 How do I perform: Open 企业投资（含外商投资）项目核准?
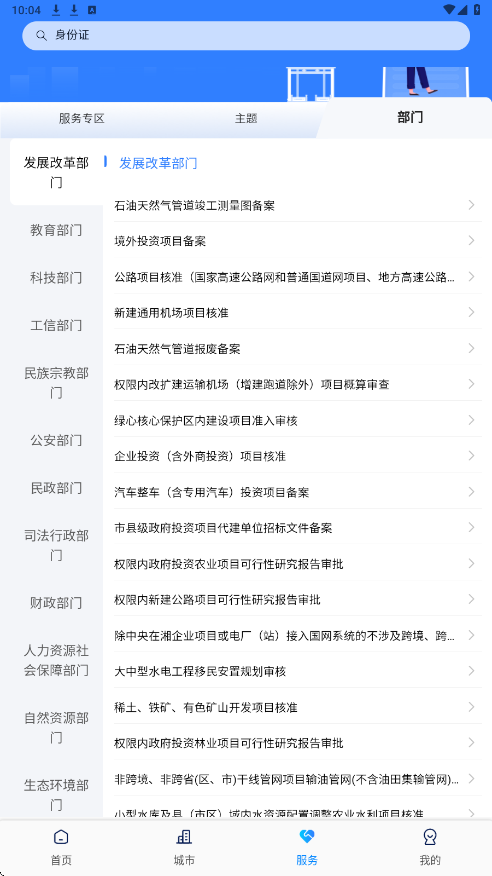click(298, 456)
